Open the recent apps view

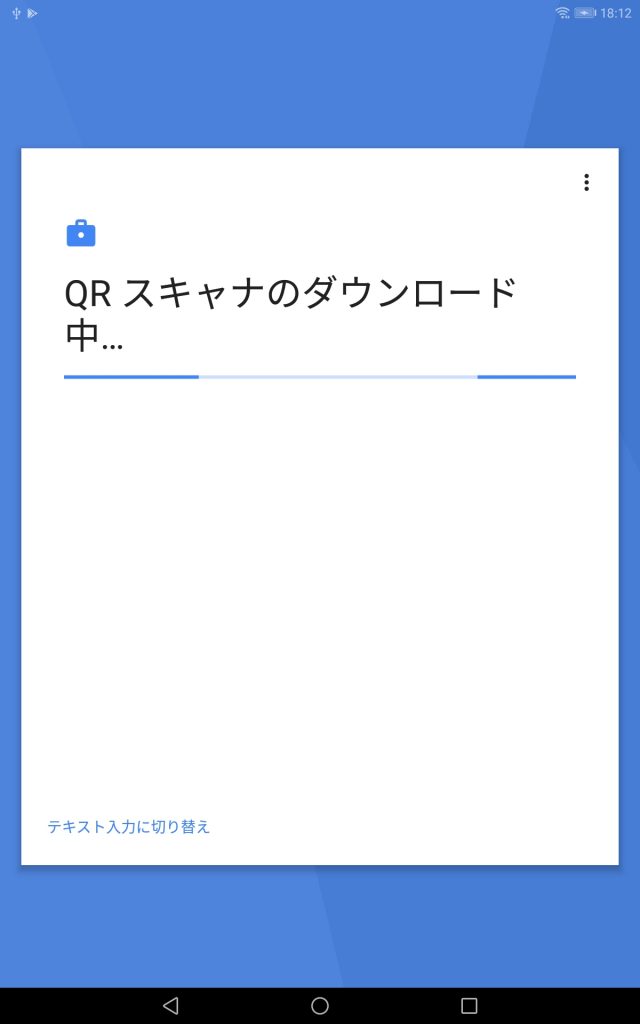coord(469,1005)
